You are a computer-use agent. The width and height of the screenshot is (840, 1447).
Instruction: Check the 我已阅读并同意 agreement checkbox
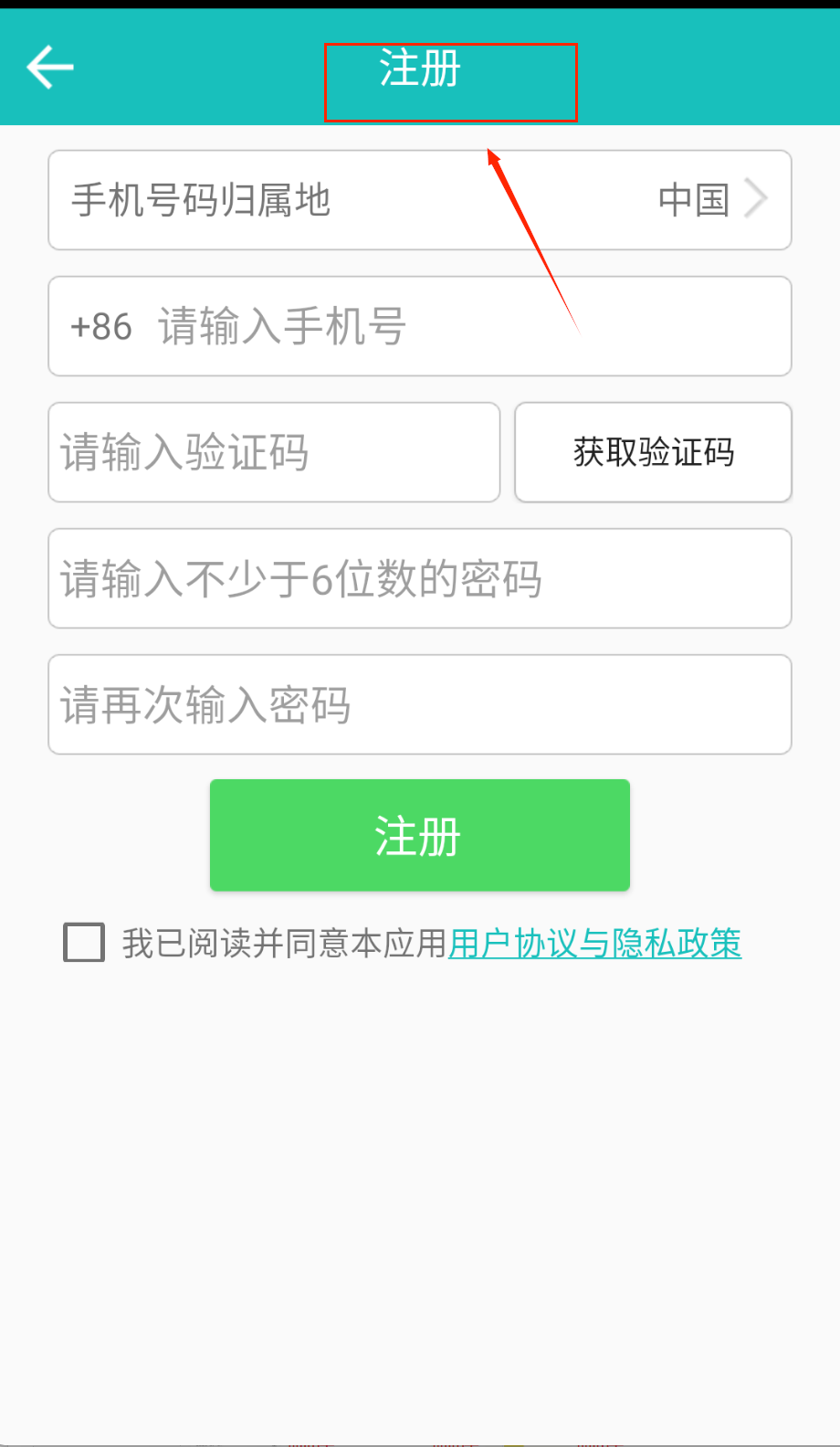pos(84,942)
